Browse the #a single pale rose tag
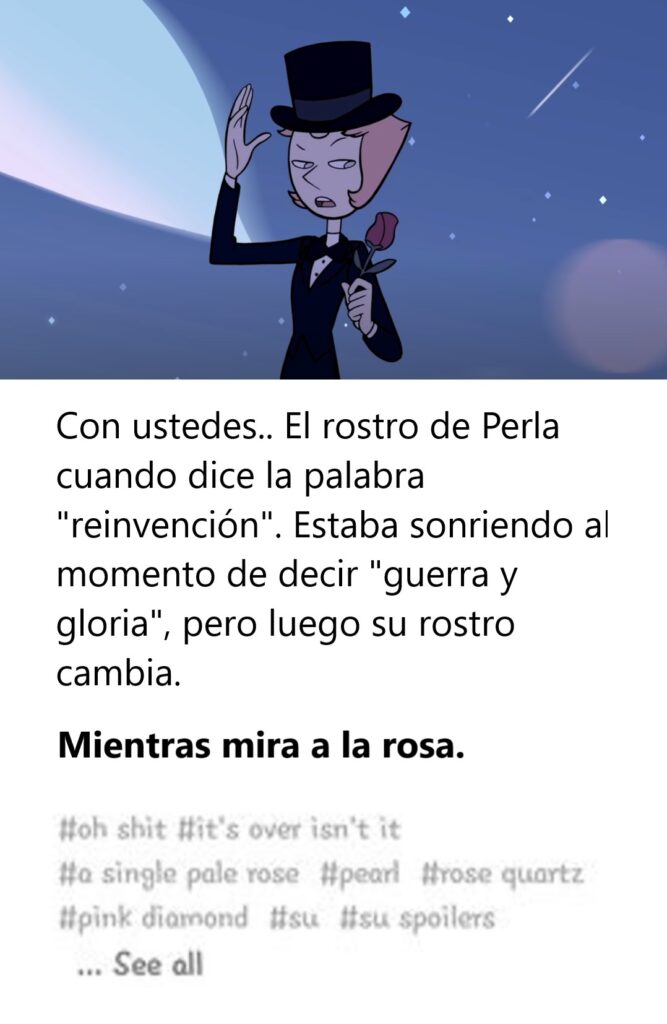667x1024 pixels. coord(178,873)
